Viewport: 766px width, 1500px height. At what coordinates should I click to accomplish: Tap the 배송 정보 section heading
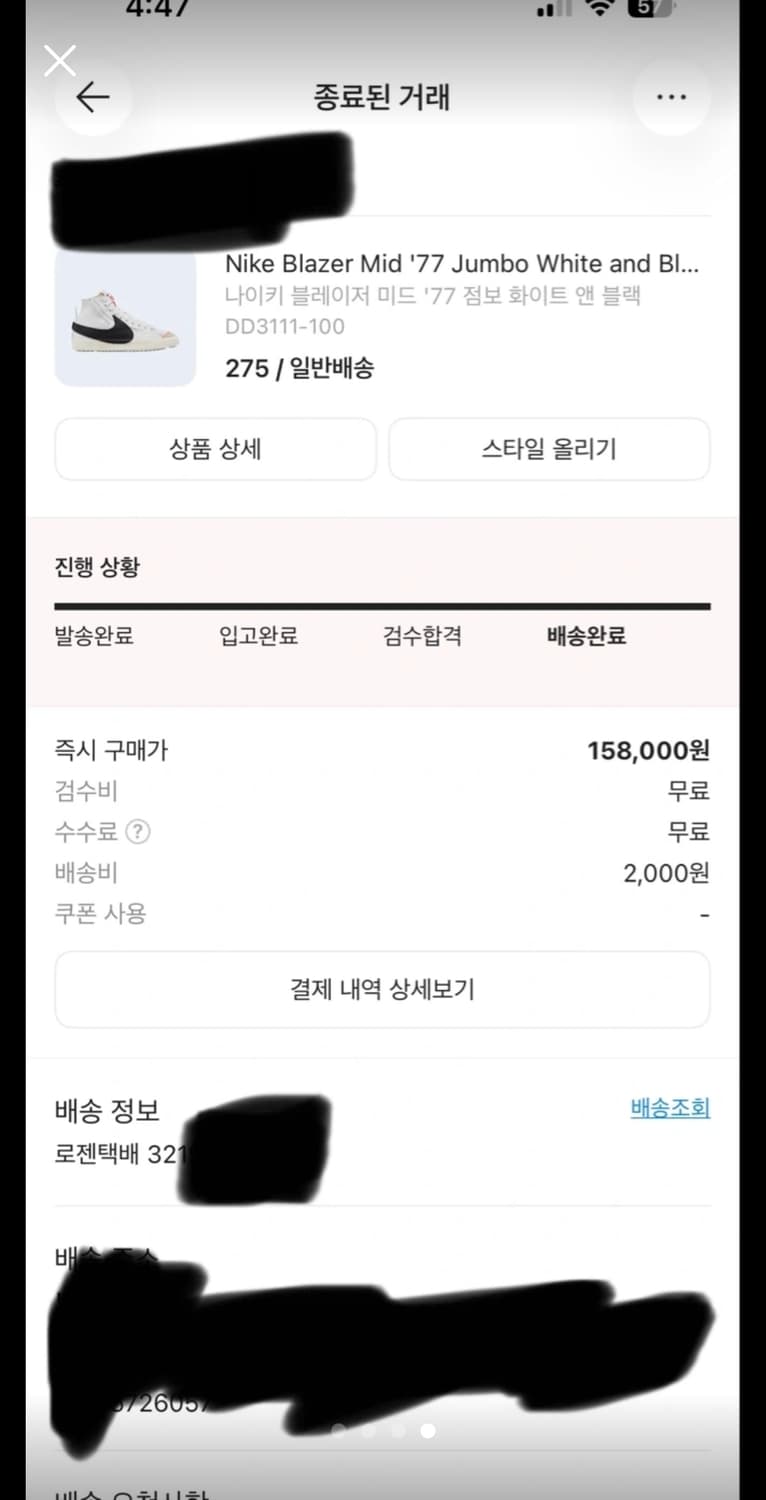[x=106, y=1110]
